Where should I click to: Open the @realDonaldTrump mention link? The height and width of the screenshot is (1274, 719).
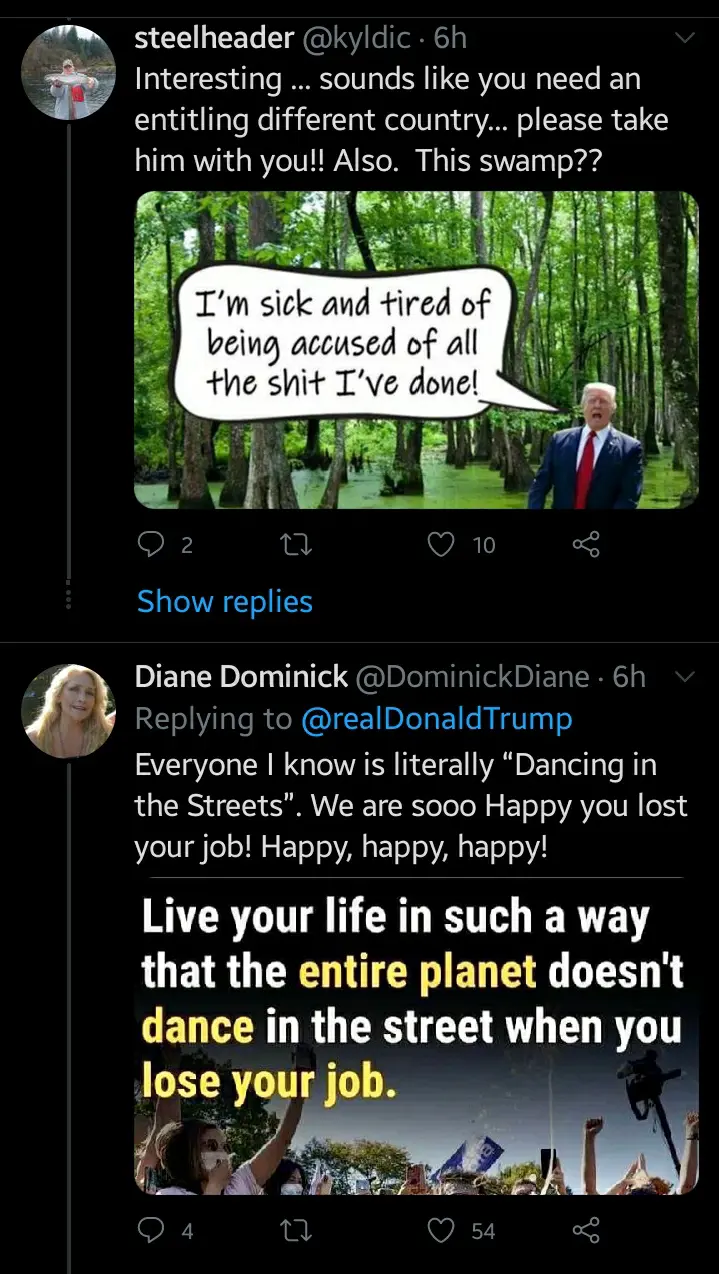click(436, 718)
